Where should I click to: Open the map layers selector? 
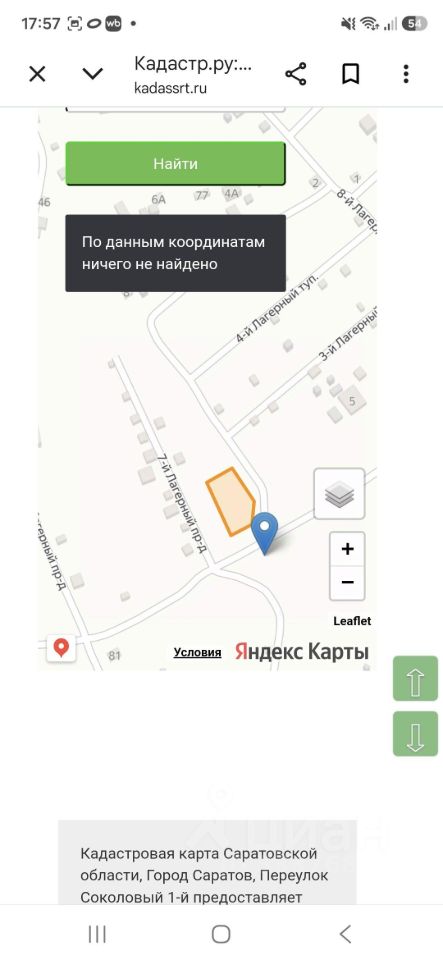coord(340,494)
